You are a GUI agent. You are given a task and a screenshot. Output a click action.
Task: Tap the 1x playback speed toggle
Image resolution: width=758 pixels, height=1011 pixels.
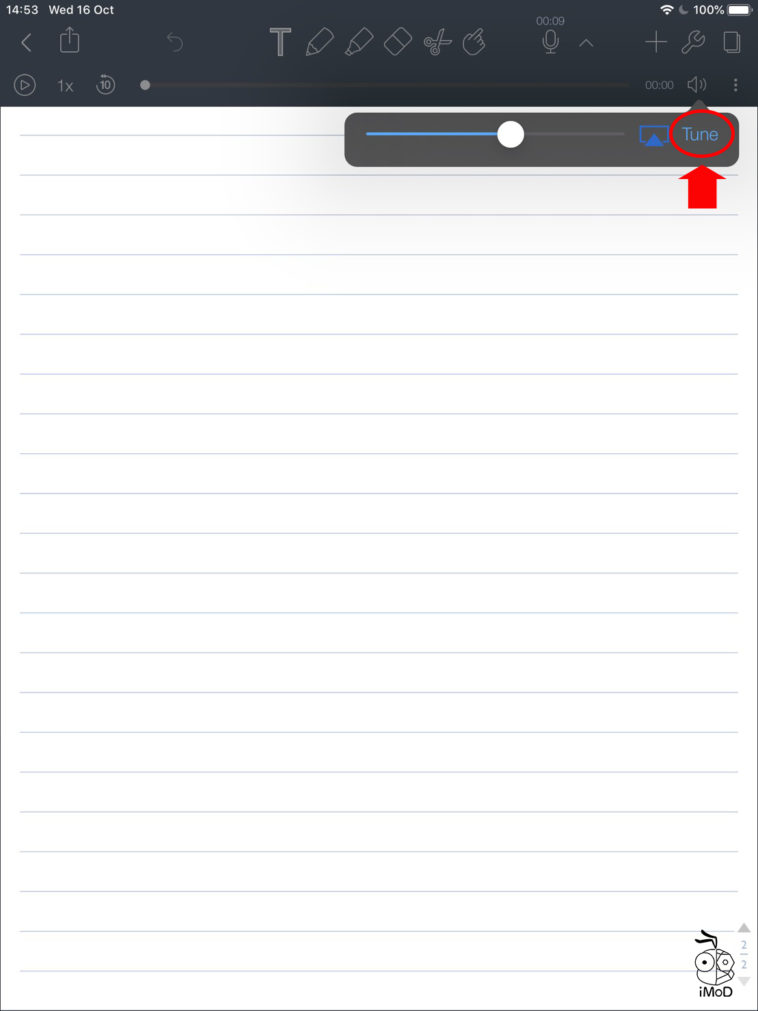pos(64,85)
